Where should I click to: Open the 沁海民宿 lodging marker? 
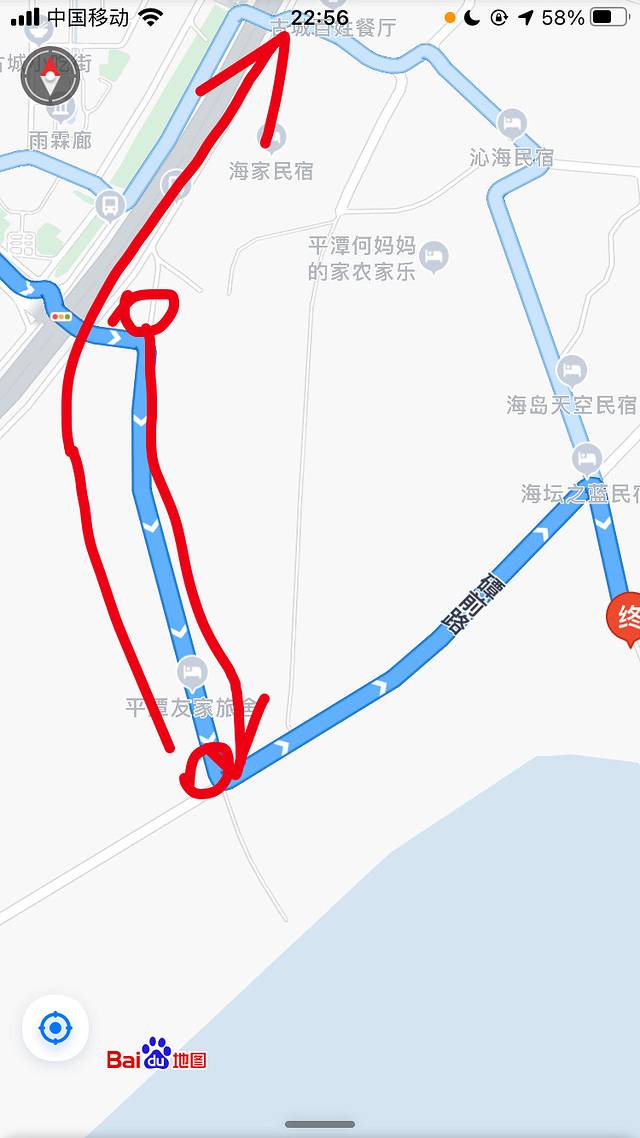[x=511, y=125]
